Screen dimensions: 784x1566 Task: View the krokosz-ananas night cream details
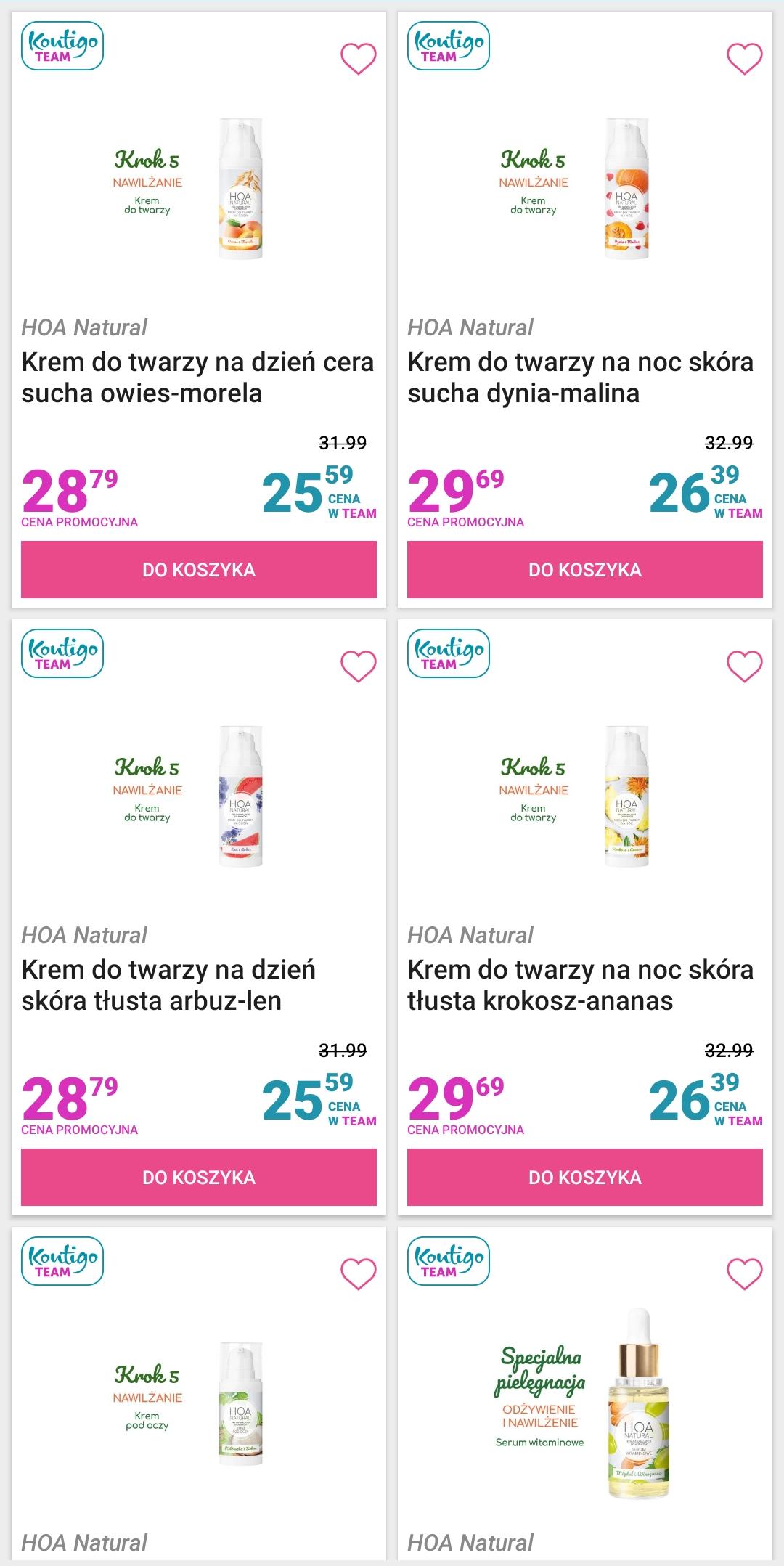tap(580, 985)
